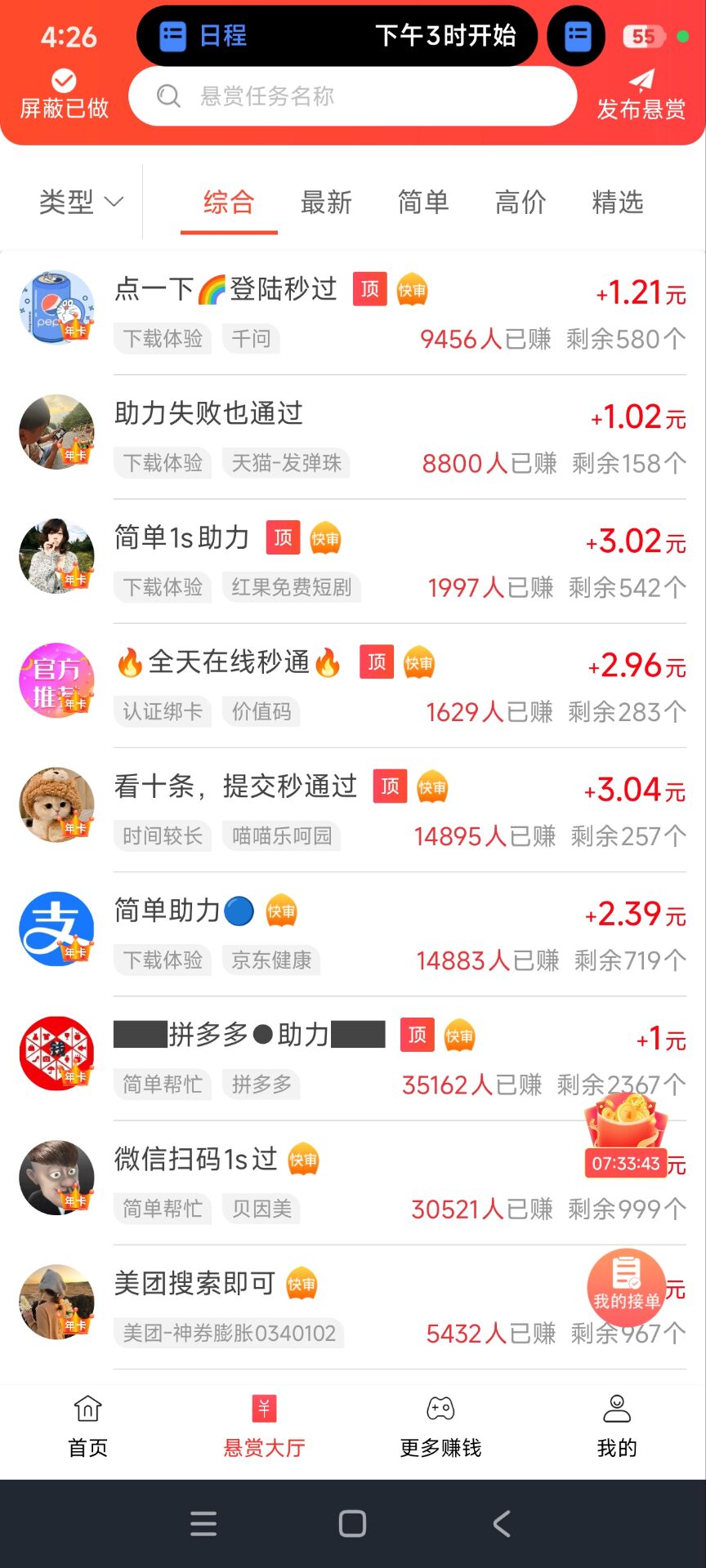Switch to the 最新 tab

(326, 203)
